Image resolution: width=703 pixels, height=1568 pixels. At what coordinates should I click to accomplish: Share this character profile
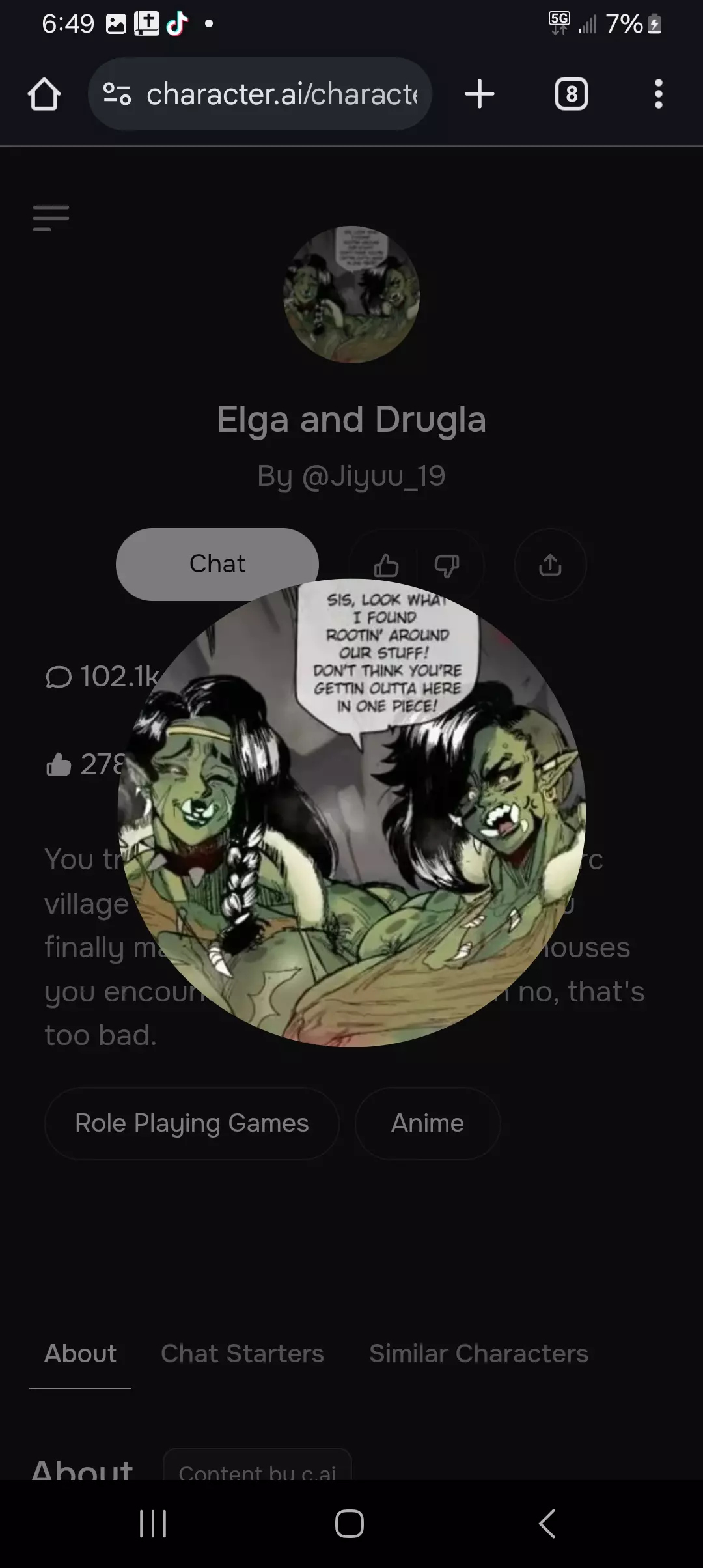[x=550, y=565]
